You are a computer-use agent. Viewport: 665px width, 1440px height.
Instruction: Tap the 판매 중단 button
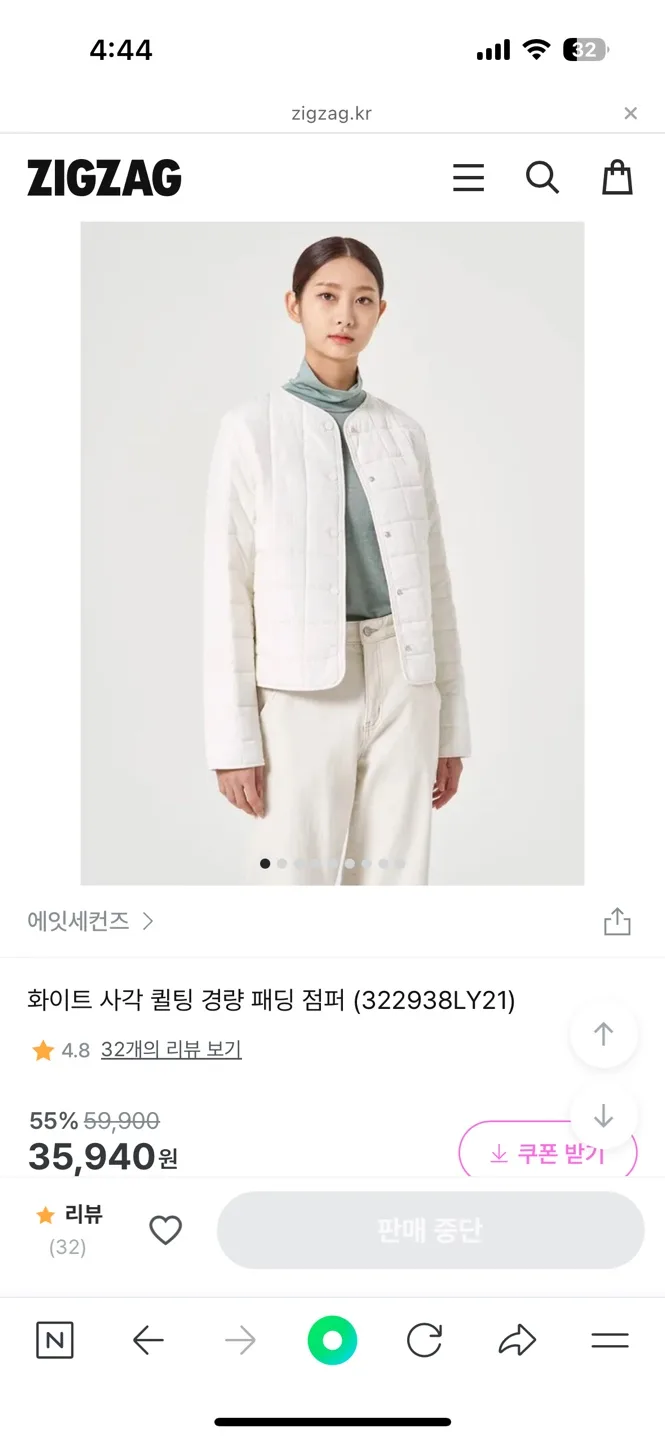tap(430, 1230)
